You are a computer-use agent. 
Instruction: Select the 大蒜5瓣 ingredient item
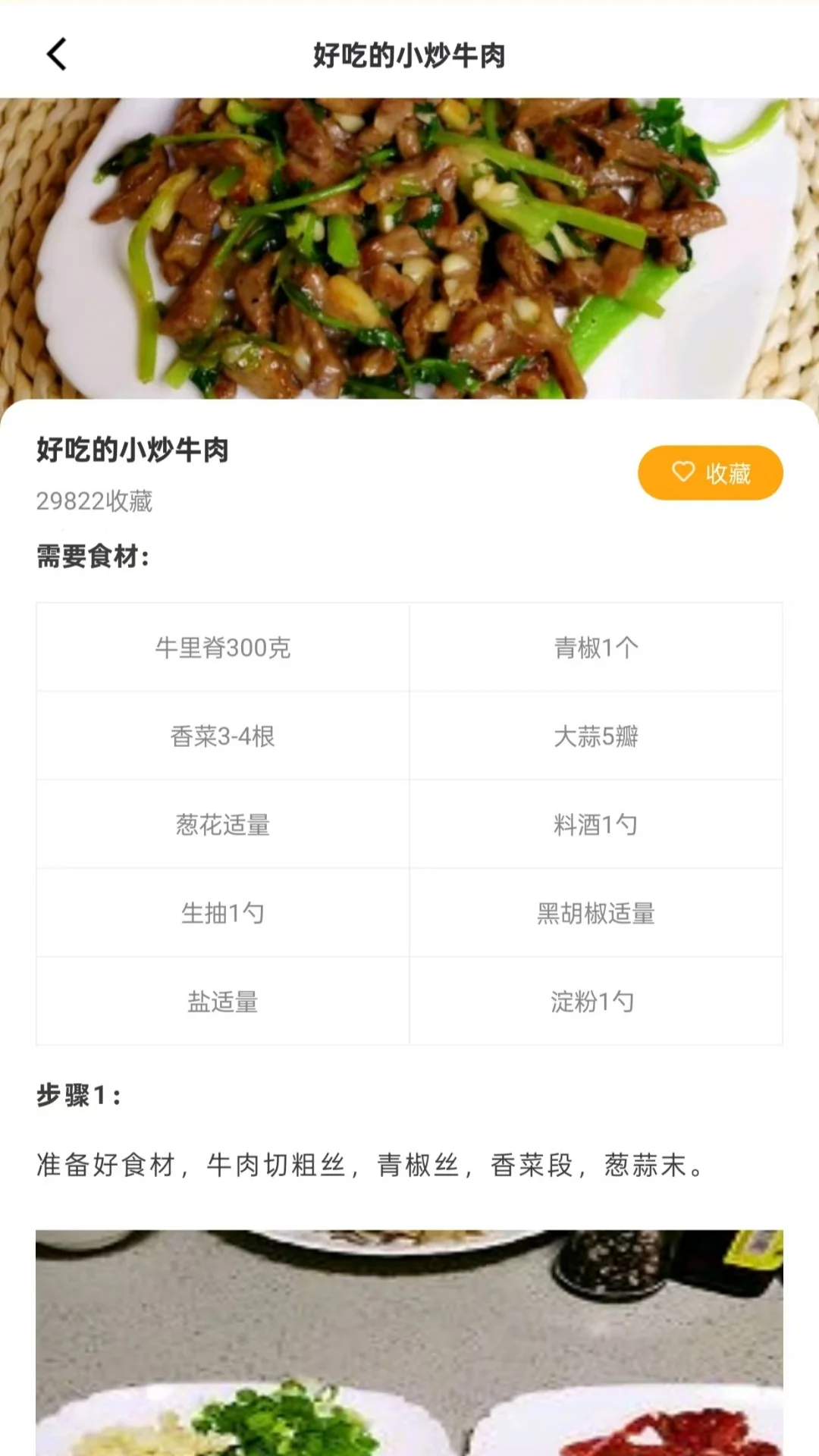(596, 736)
